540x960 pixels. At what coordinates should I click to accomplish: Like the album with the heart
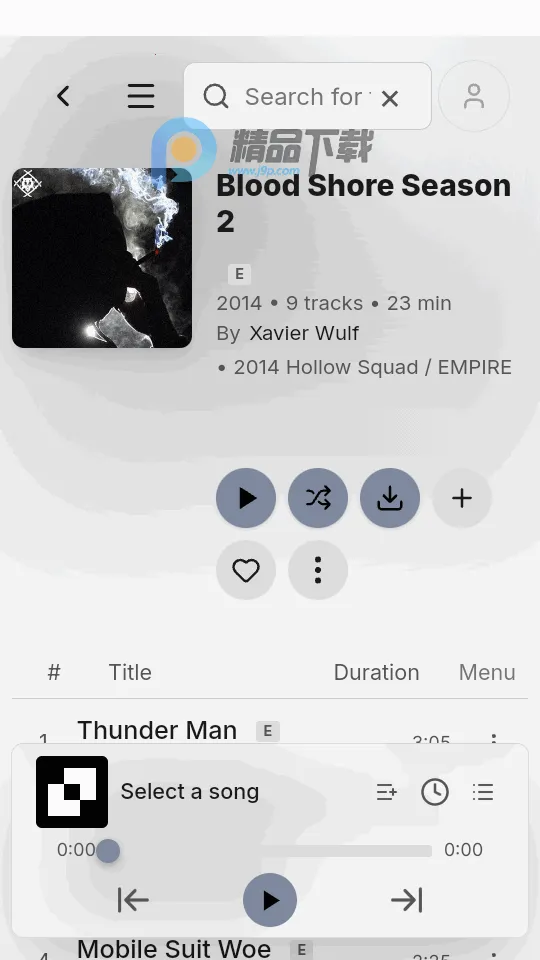(246, 571)
